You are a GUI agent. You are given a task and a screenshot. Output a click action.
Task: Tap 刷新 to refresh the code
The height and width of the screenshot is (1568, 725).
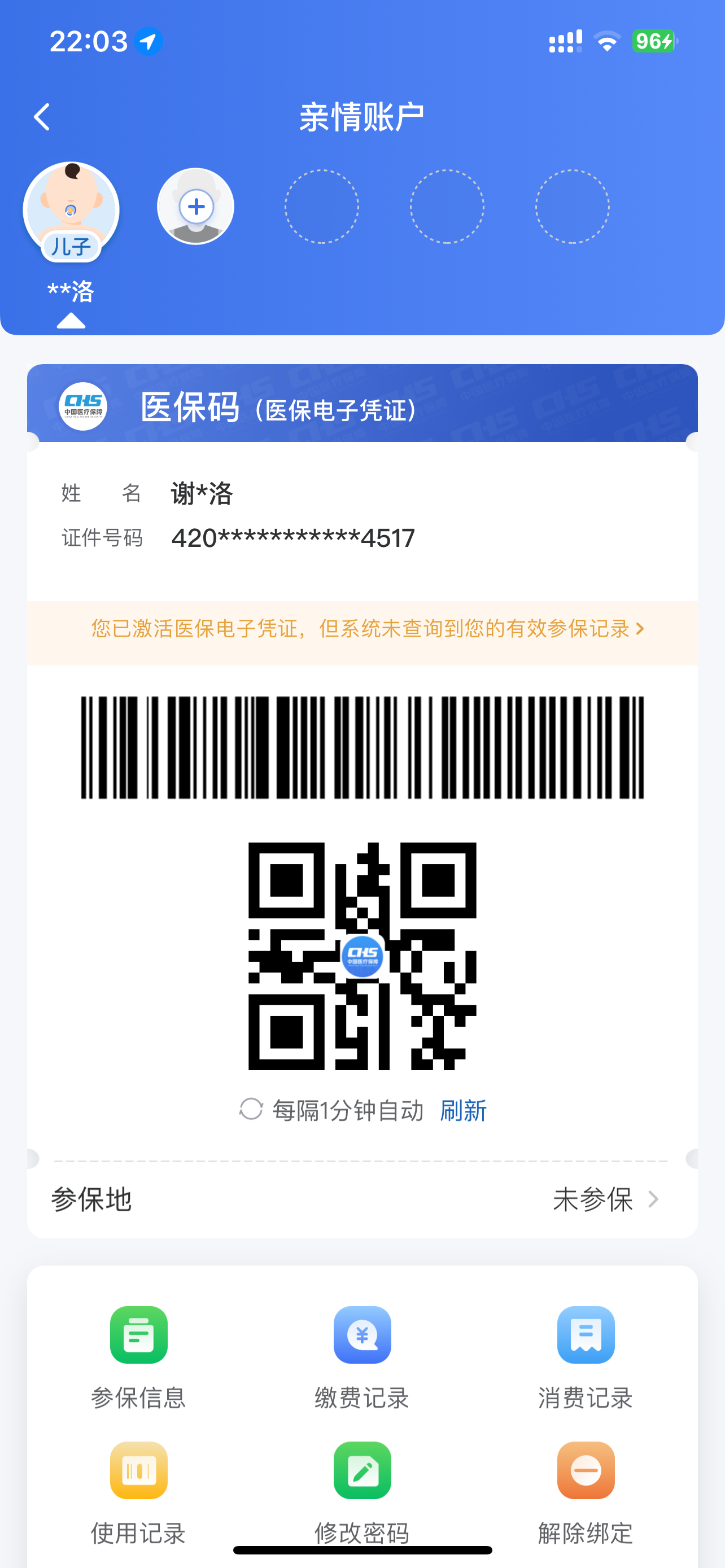pos(462,1111)
